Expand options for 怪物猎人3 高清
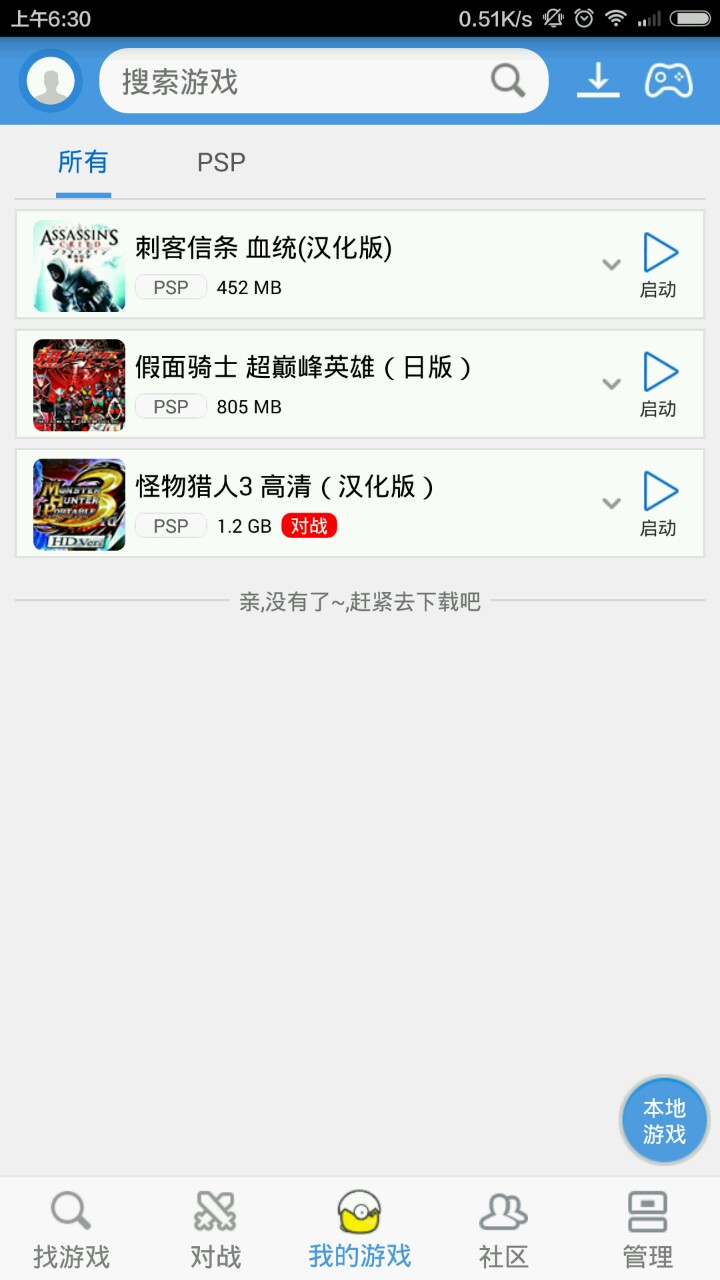This screenshot has width=720, height=1280. pyautogui.click(x=611, y=504)
